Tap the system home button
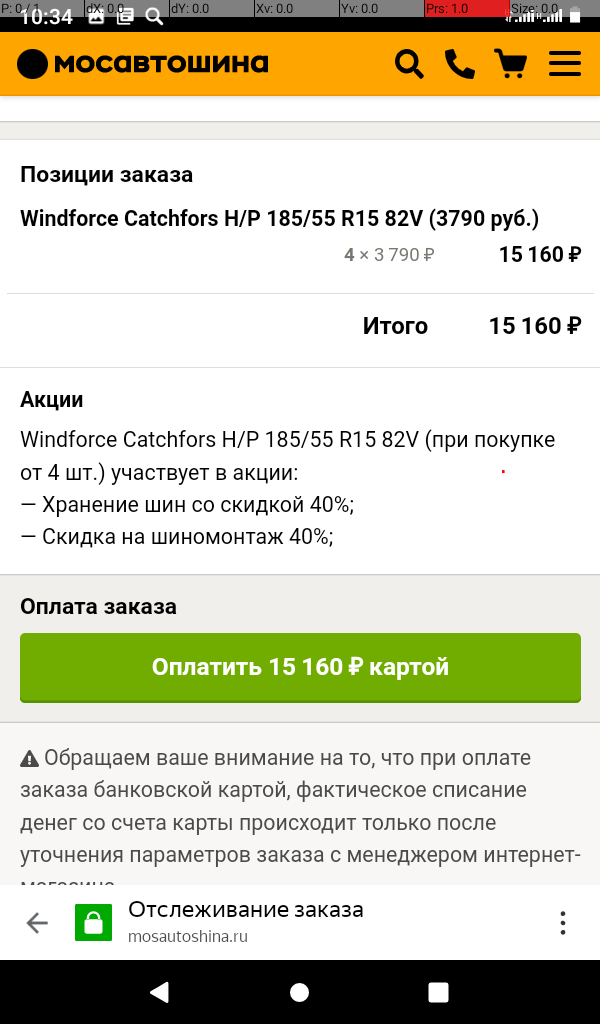This screenshot has height=1024, width=600. [x=300, y=993]
